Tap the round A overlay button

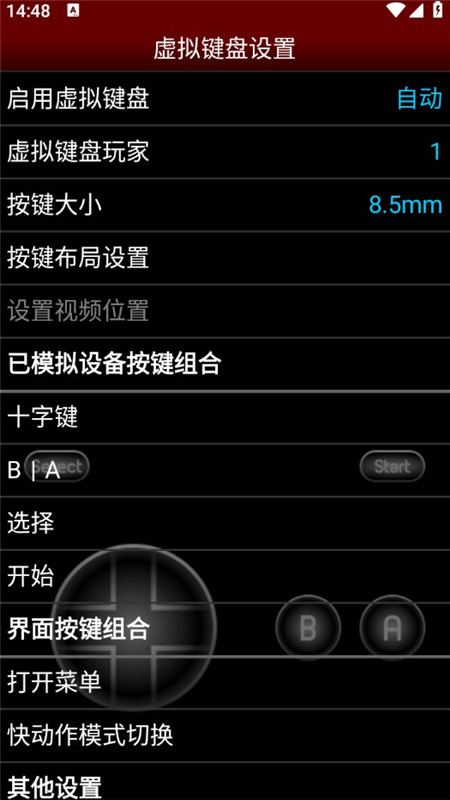pyautogui.click(x=392, y=627)
